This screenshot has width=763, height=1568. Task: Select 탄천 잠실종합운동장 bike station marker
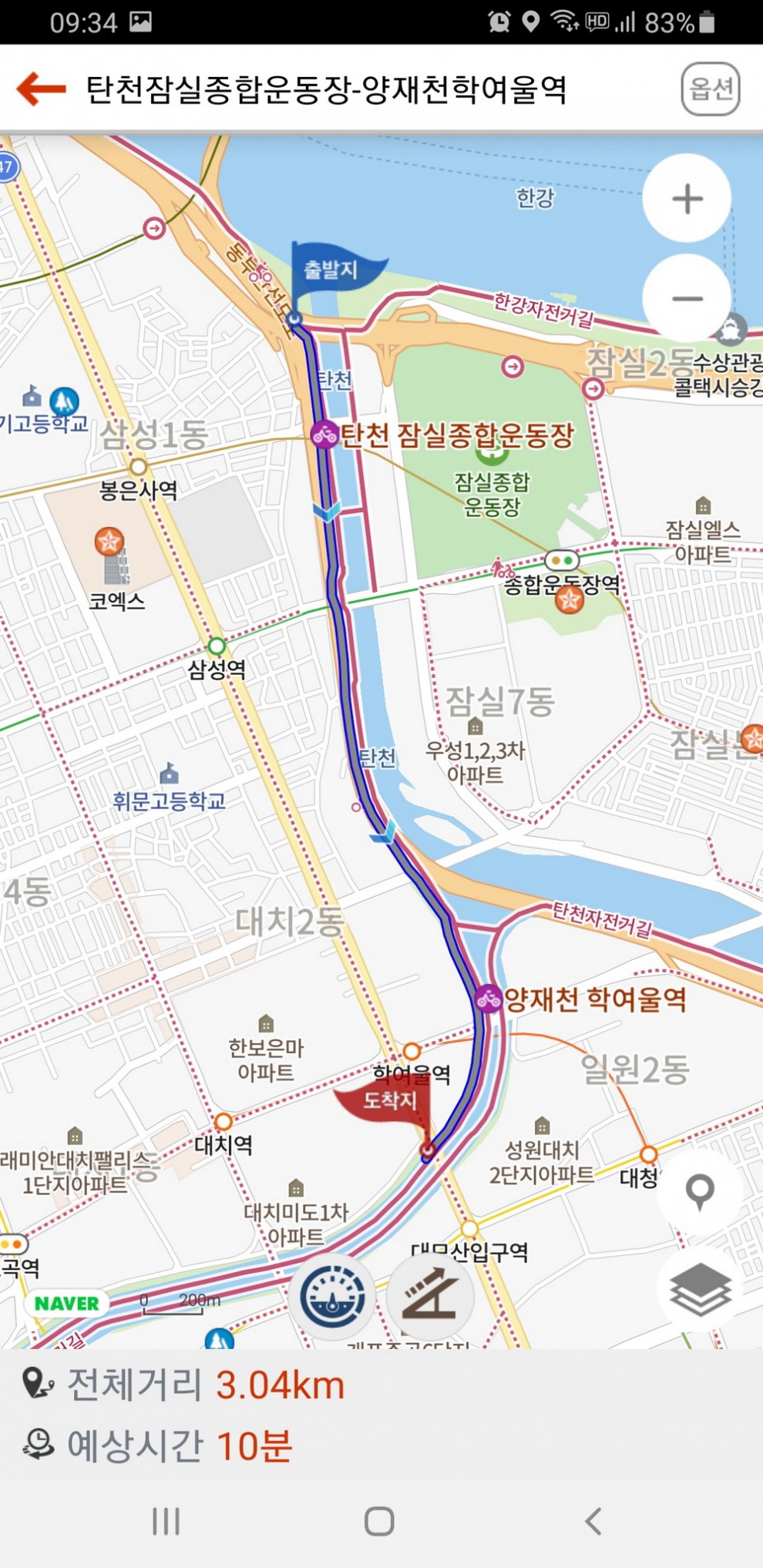(x=324, y=435)
